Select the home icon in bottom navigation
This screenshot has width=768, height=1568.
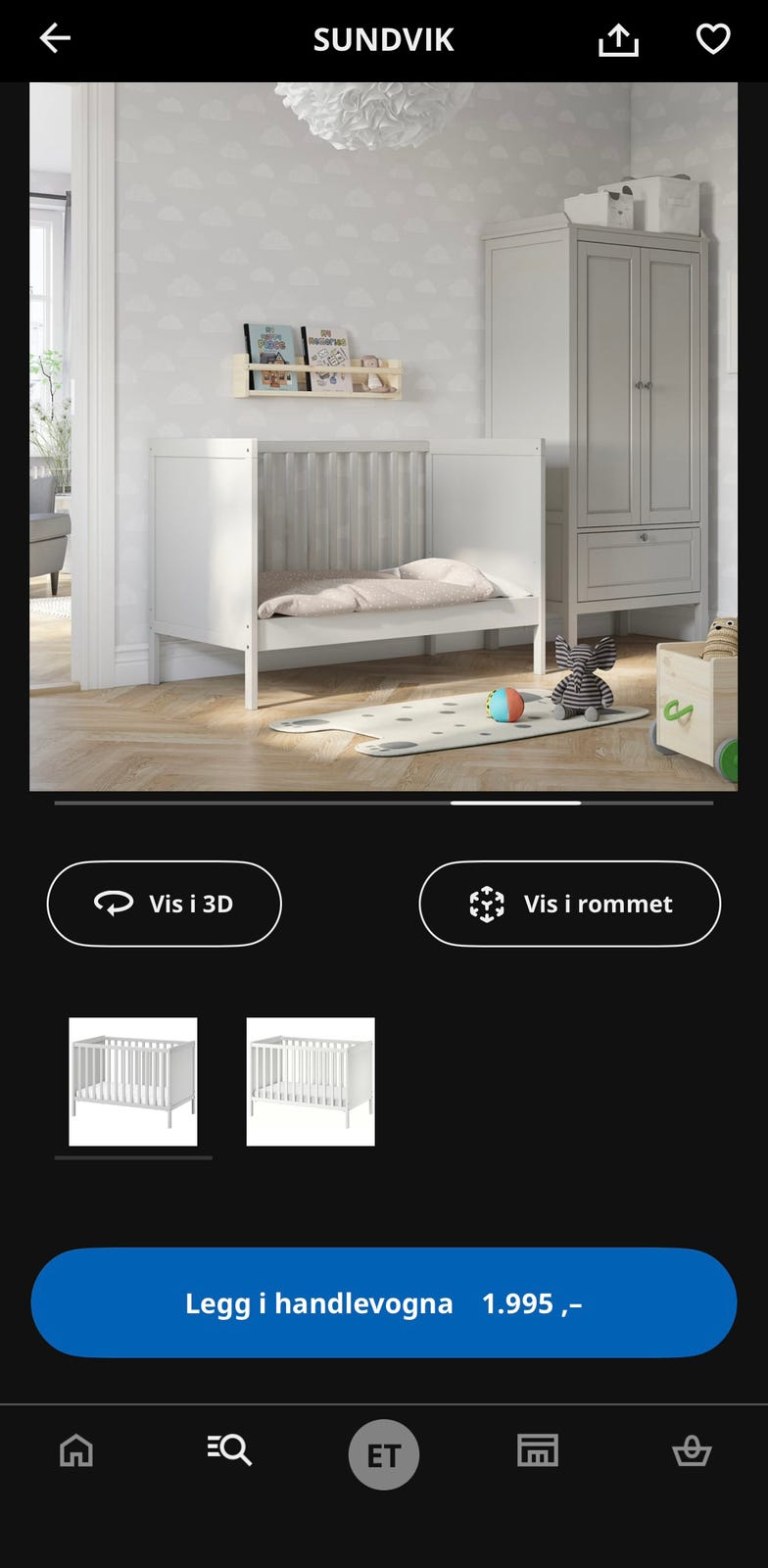75,1454
